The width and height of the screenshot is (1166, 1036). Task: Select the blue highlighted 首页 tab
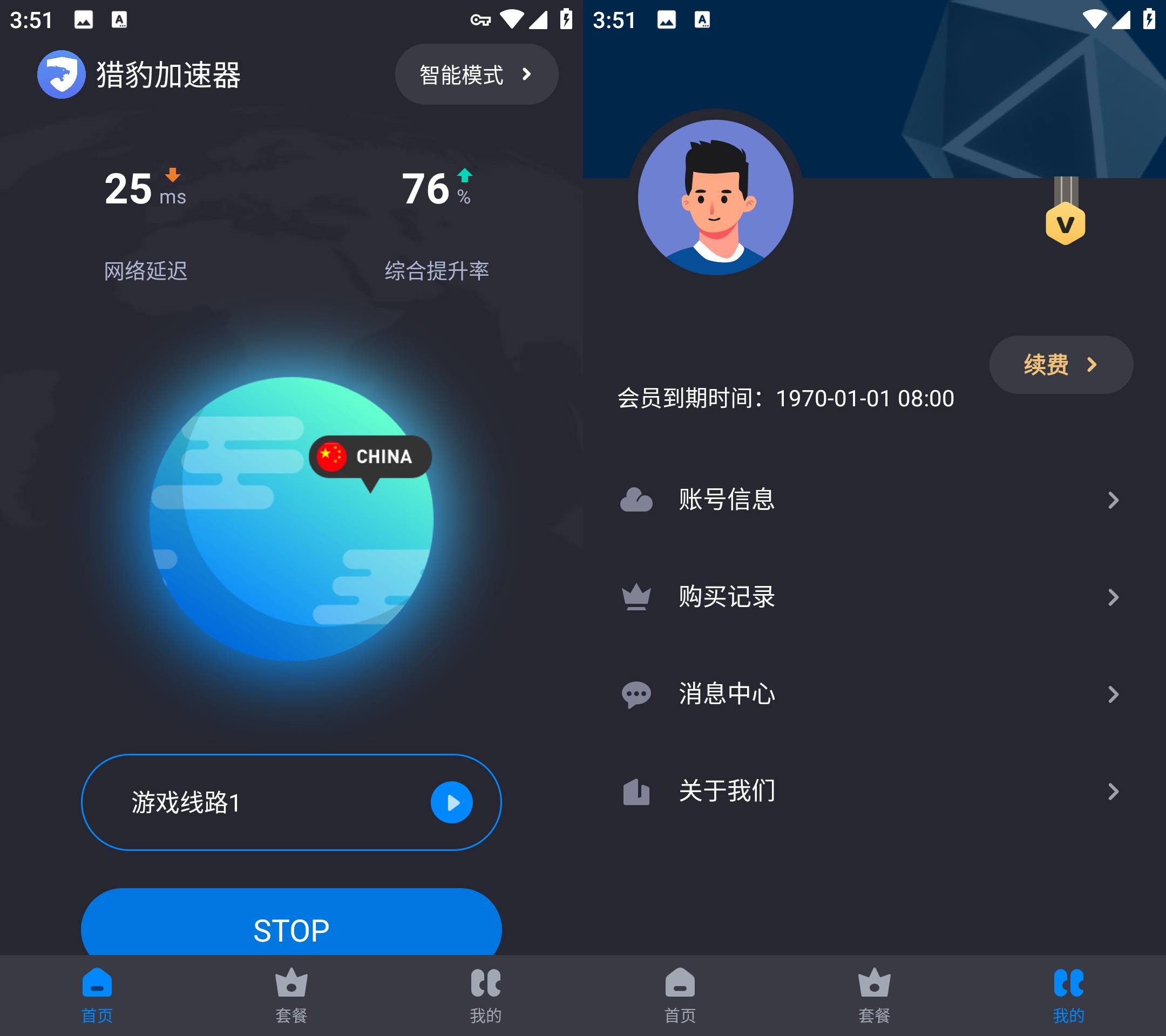[97, 995]
